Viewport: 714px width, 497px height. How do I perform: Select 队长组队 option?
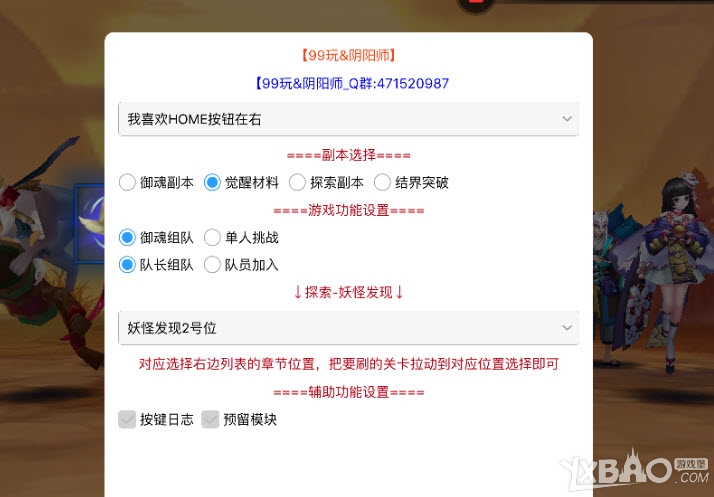click(127, 265)
